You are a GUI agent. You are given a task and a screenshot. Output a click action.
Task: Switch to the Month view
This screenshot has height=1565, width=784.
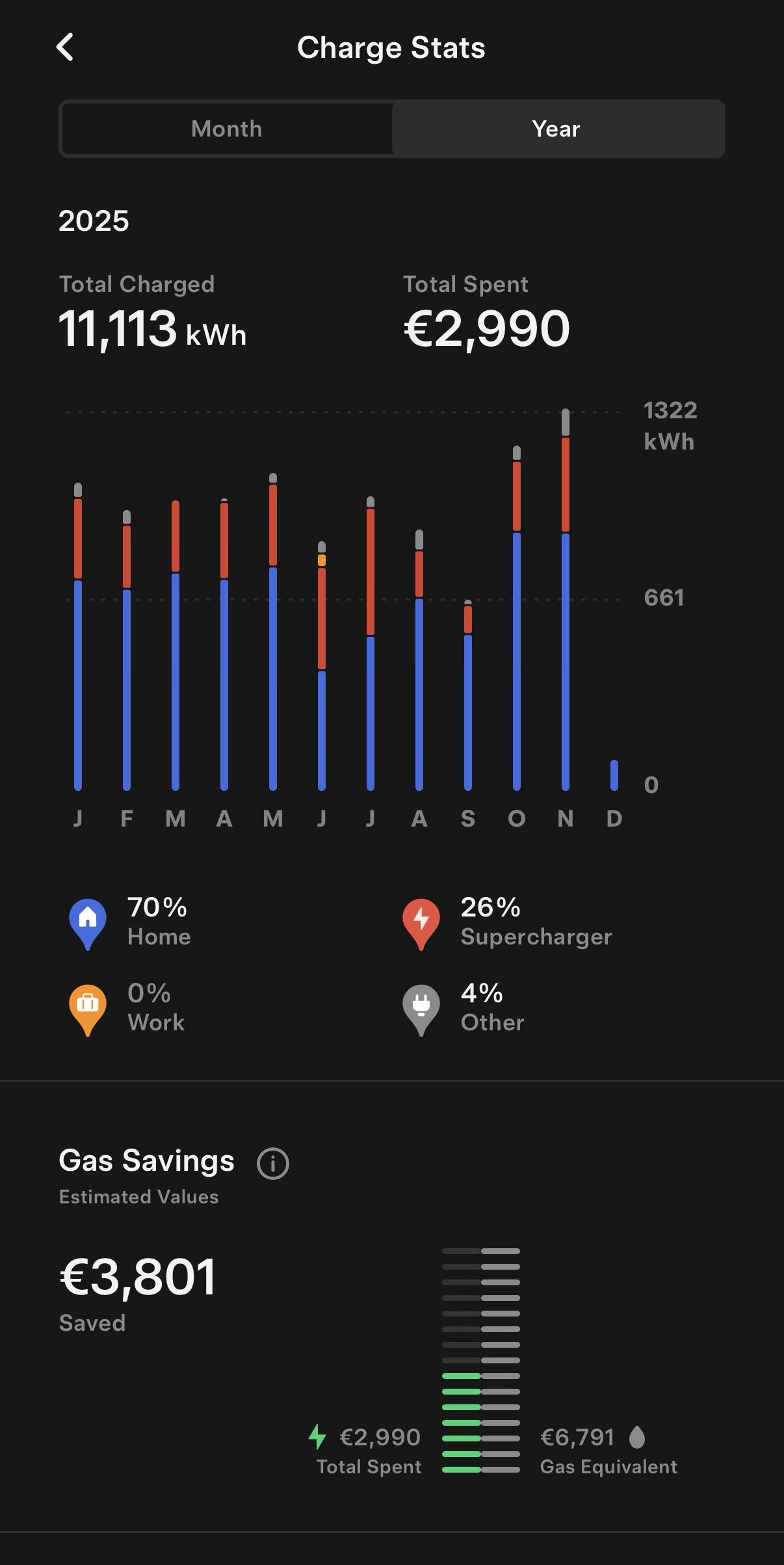(x=227, y=129)
